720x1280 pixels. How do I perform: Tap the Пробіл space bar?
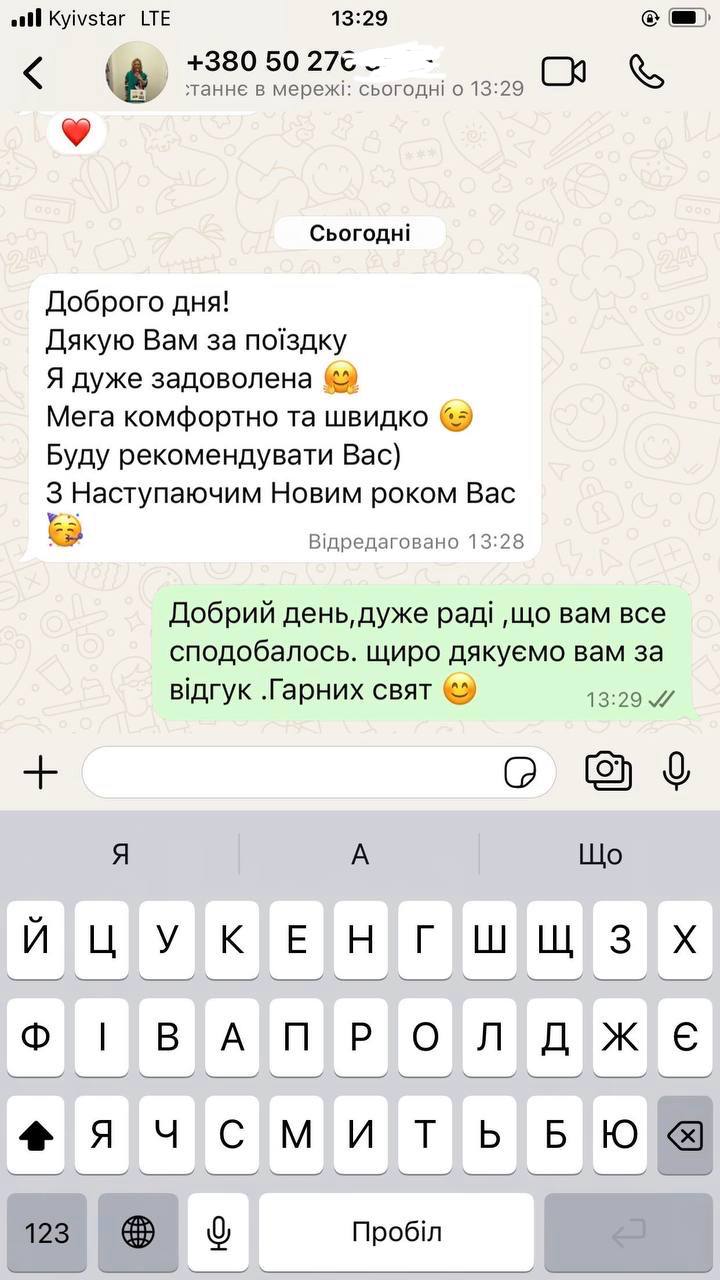coord(396,1233)
